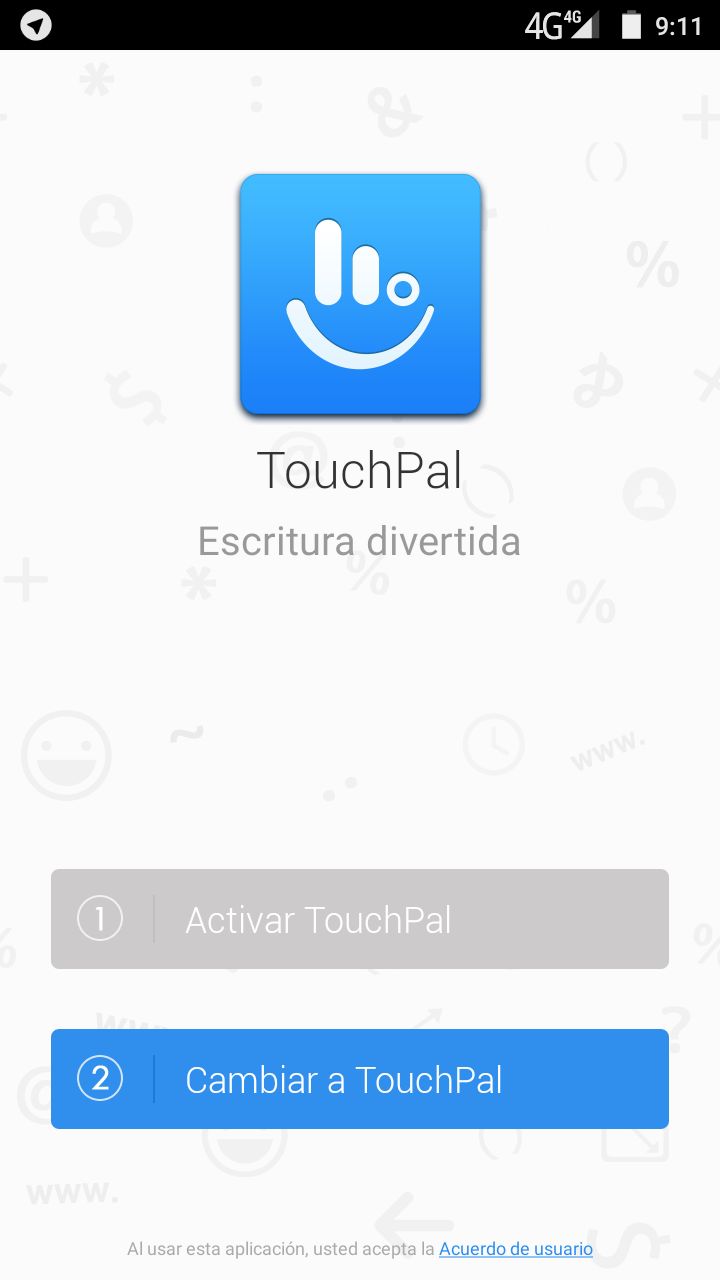Tap the Activar TouchPal button
720x1280 pixels.
point(360,919)
